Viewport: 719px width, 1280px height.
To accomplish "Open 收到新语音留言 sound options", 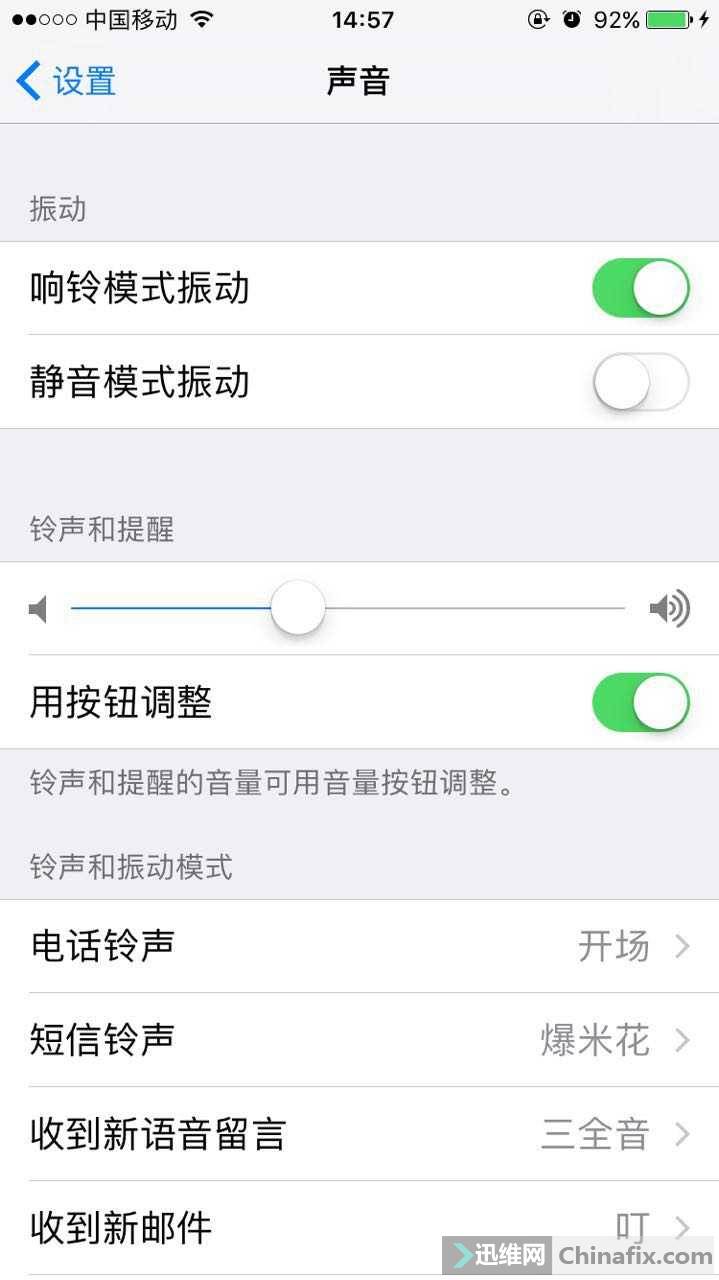I will [x=359, y=1134].
